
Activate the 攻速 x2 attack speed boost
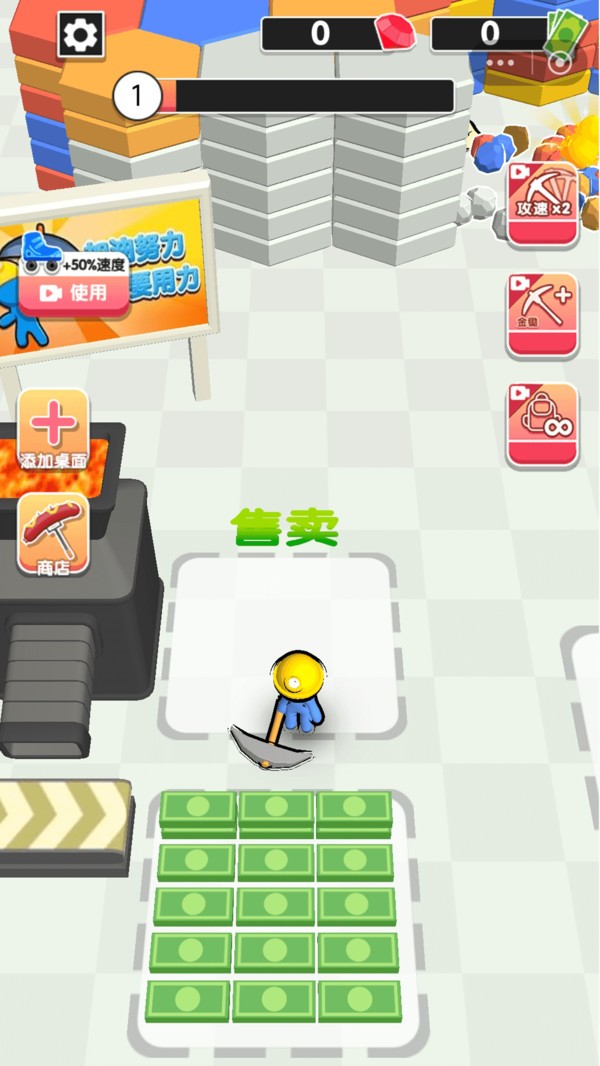[542, 204]
